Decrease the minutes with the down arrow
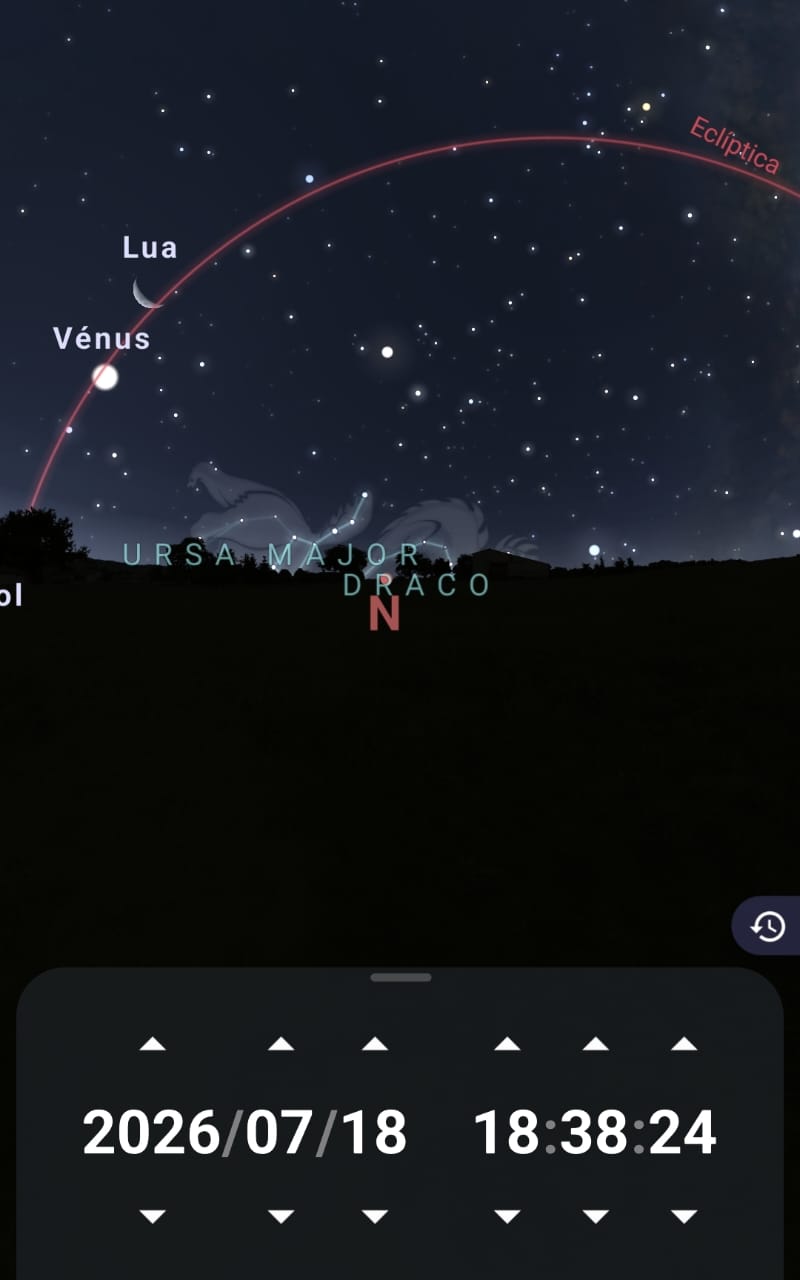 pyautogui.click(x=595, y=1217)
